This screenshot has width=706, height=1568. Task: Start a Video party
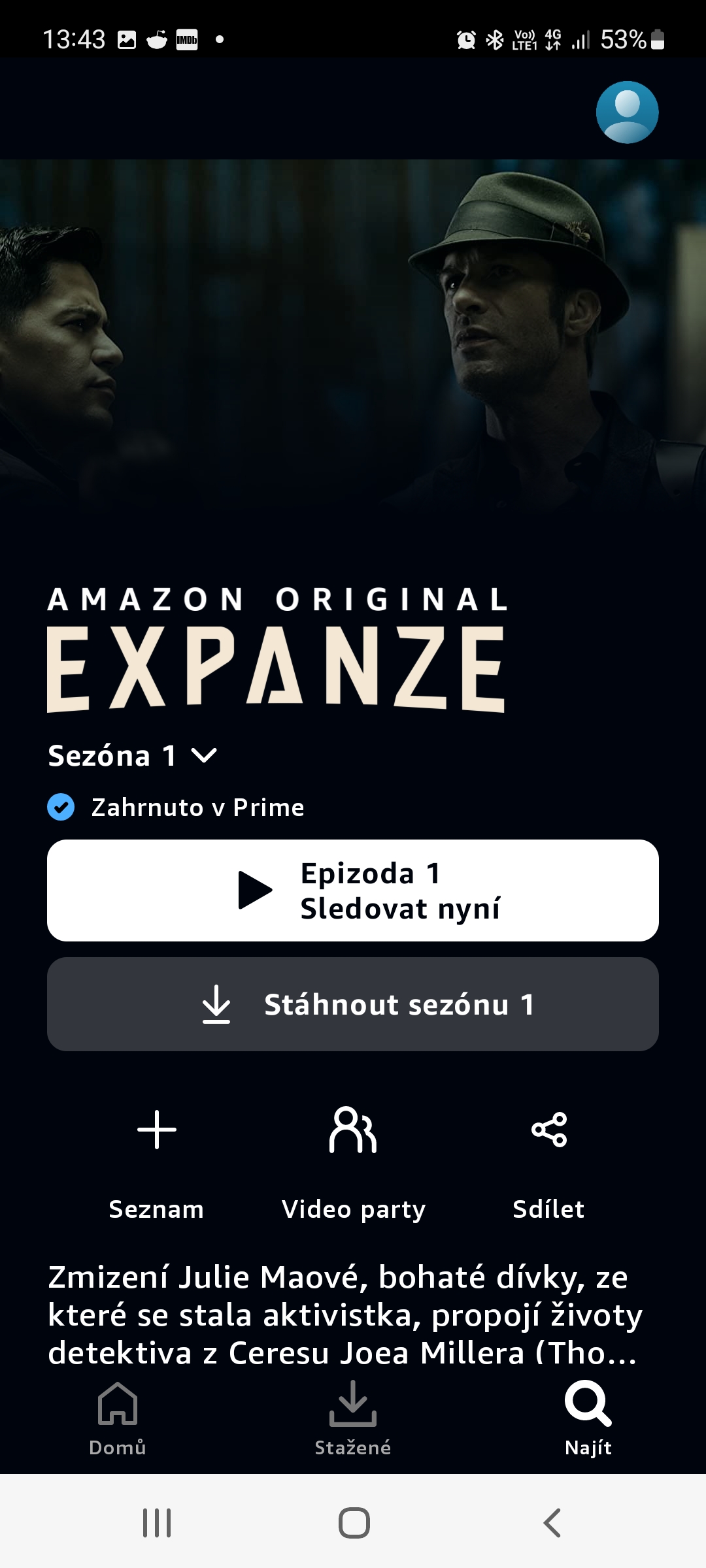tap(353, 1160)
